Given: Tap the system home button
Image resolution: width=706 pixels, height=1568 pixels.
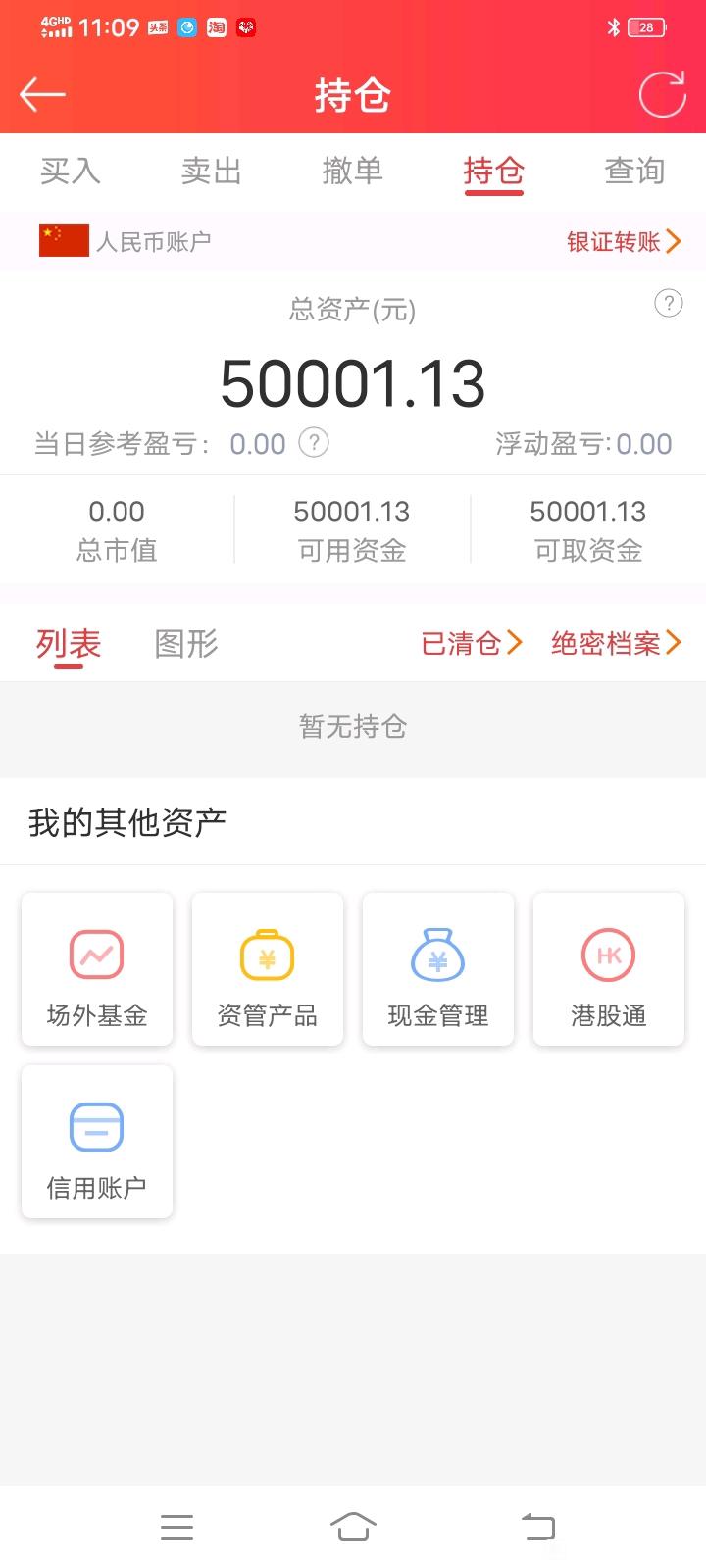Looking at the screenshot, I should [x=353, y=1526].
